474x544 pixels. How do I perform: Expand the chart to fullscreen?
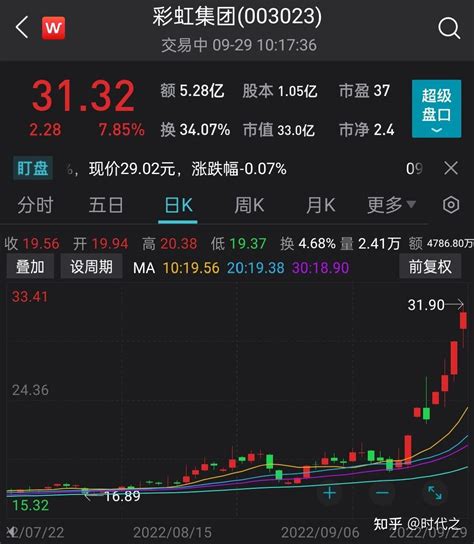(x=435, y=493)
